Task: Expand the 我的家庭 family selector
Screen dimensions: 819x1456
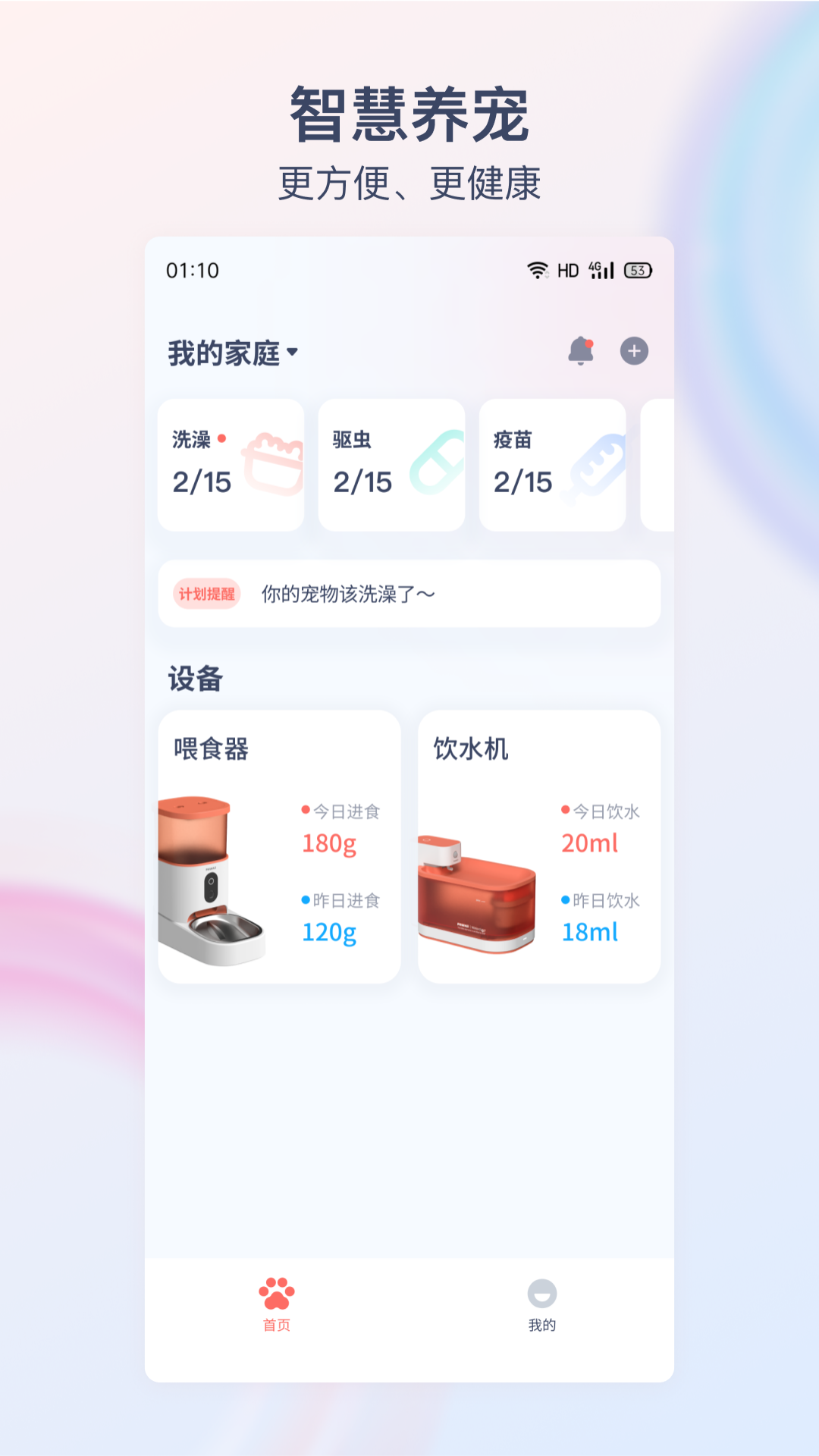Action: coord(233,350)
